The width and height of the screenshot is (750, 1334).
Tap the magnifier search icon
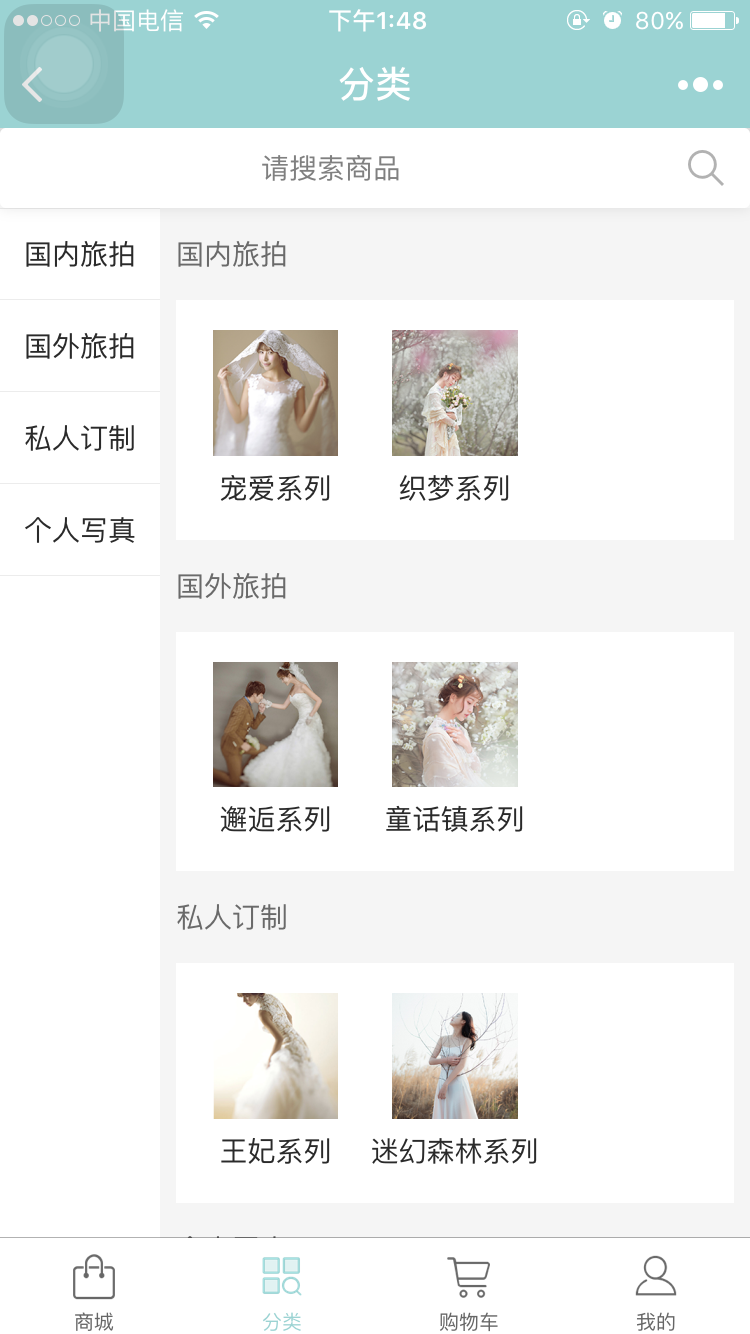coord(705,168)
